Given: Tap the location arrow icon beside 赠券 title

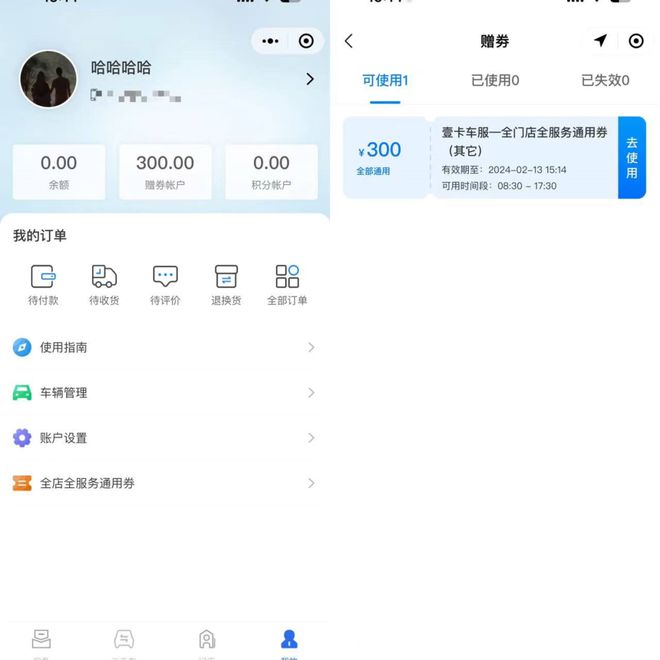Looking at the screenshot, I should point(600,41).
